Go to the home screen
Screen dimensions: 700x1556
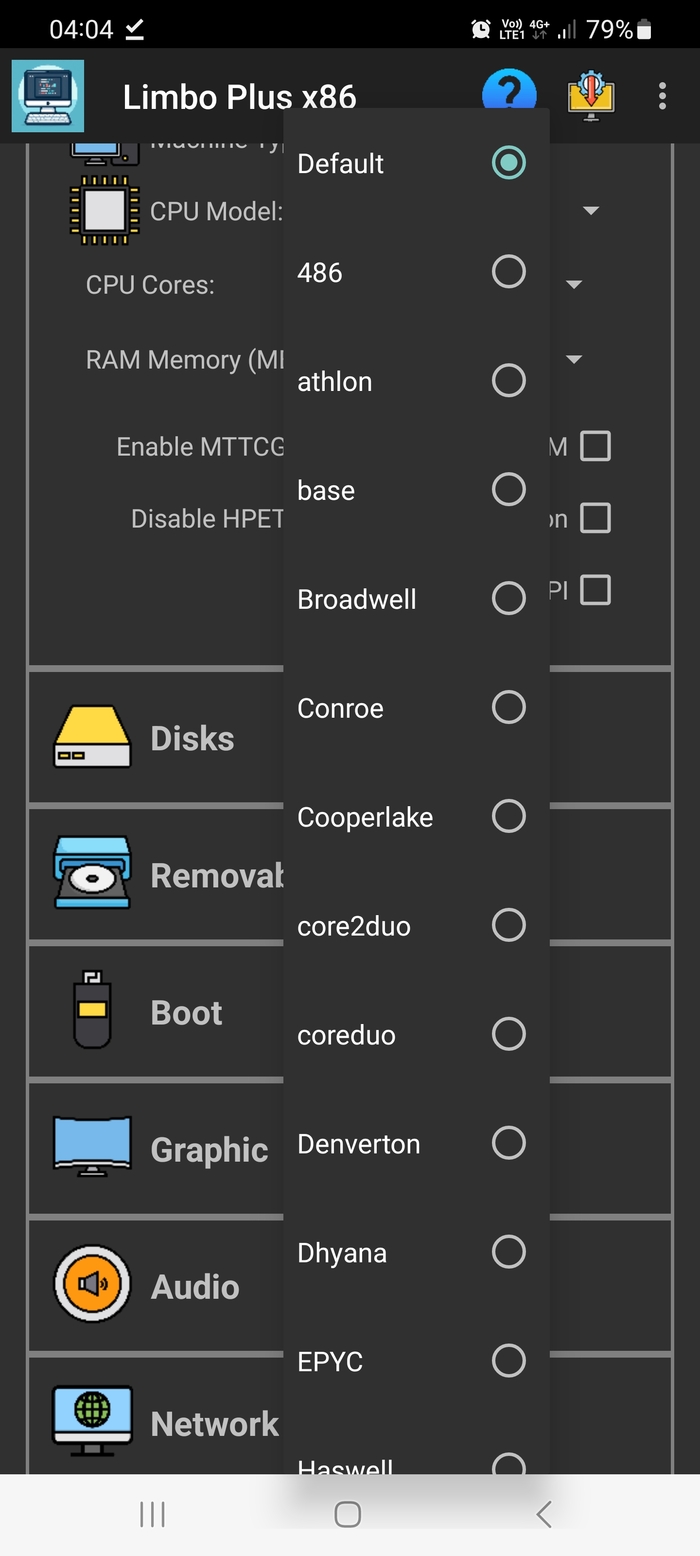pos(348,1515)
